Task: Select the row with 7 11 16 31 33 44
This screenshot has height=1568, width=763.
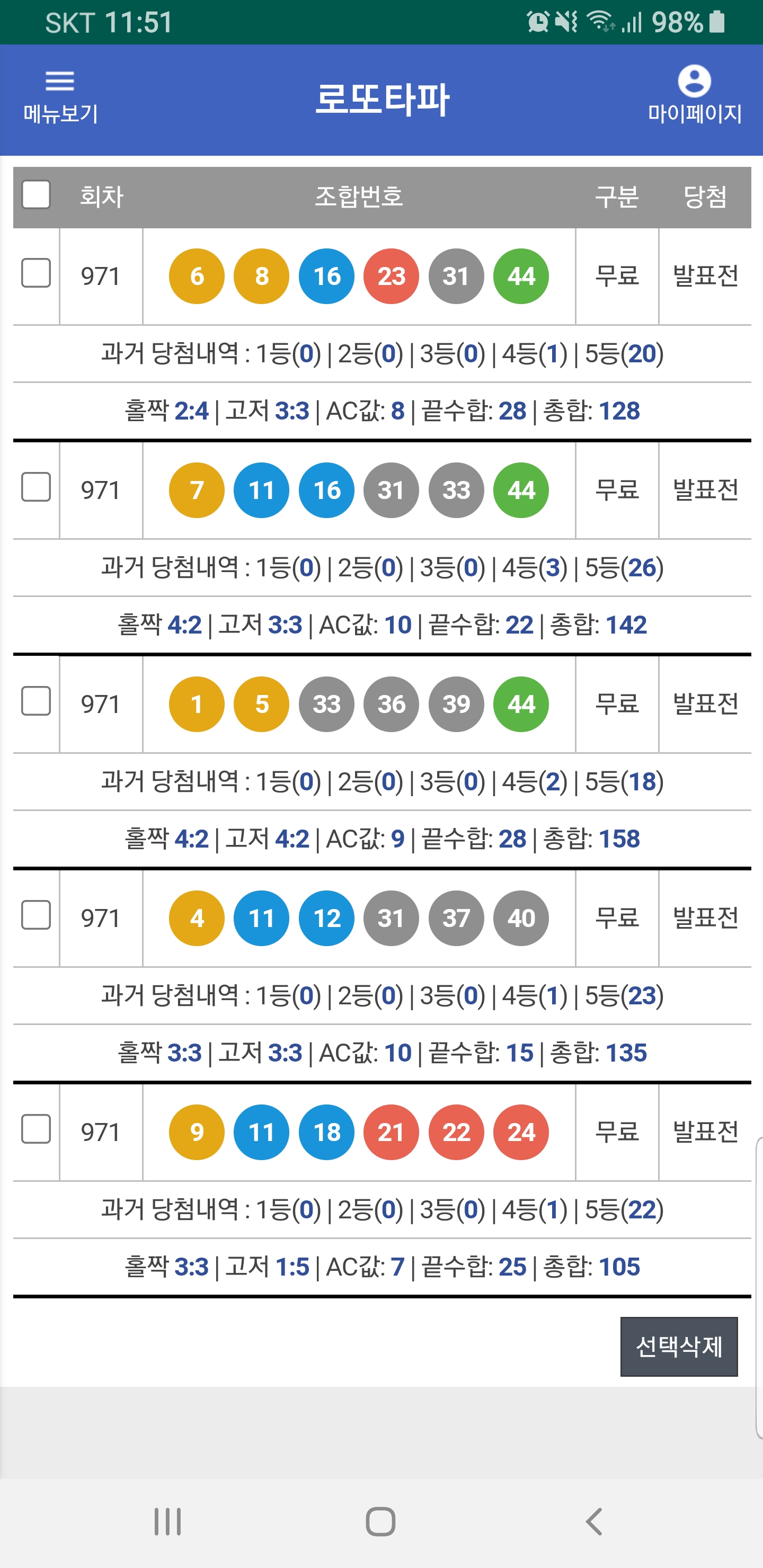Action: coord(36,487)
